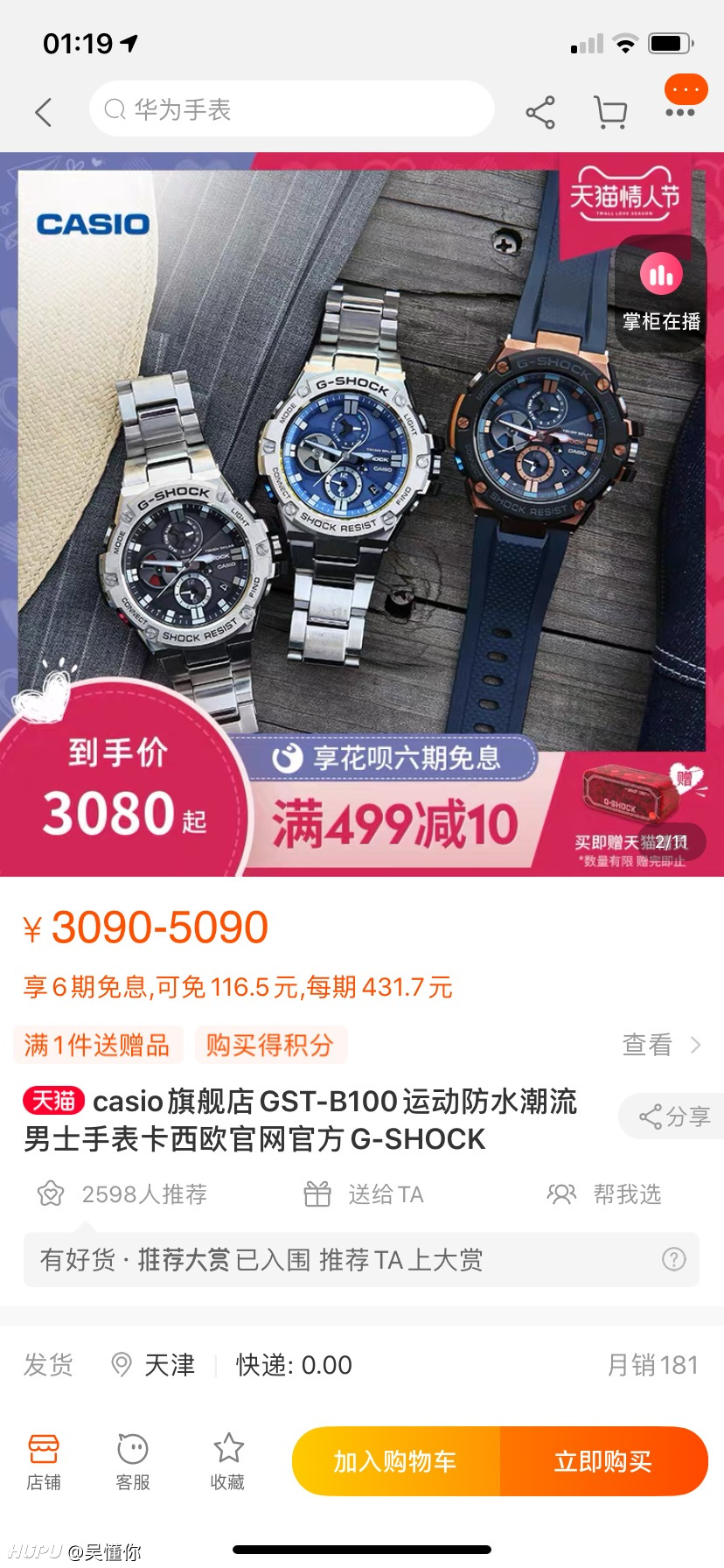Open the 天津 shipping and delivery row

362,1365
